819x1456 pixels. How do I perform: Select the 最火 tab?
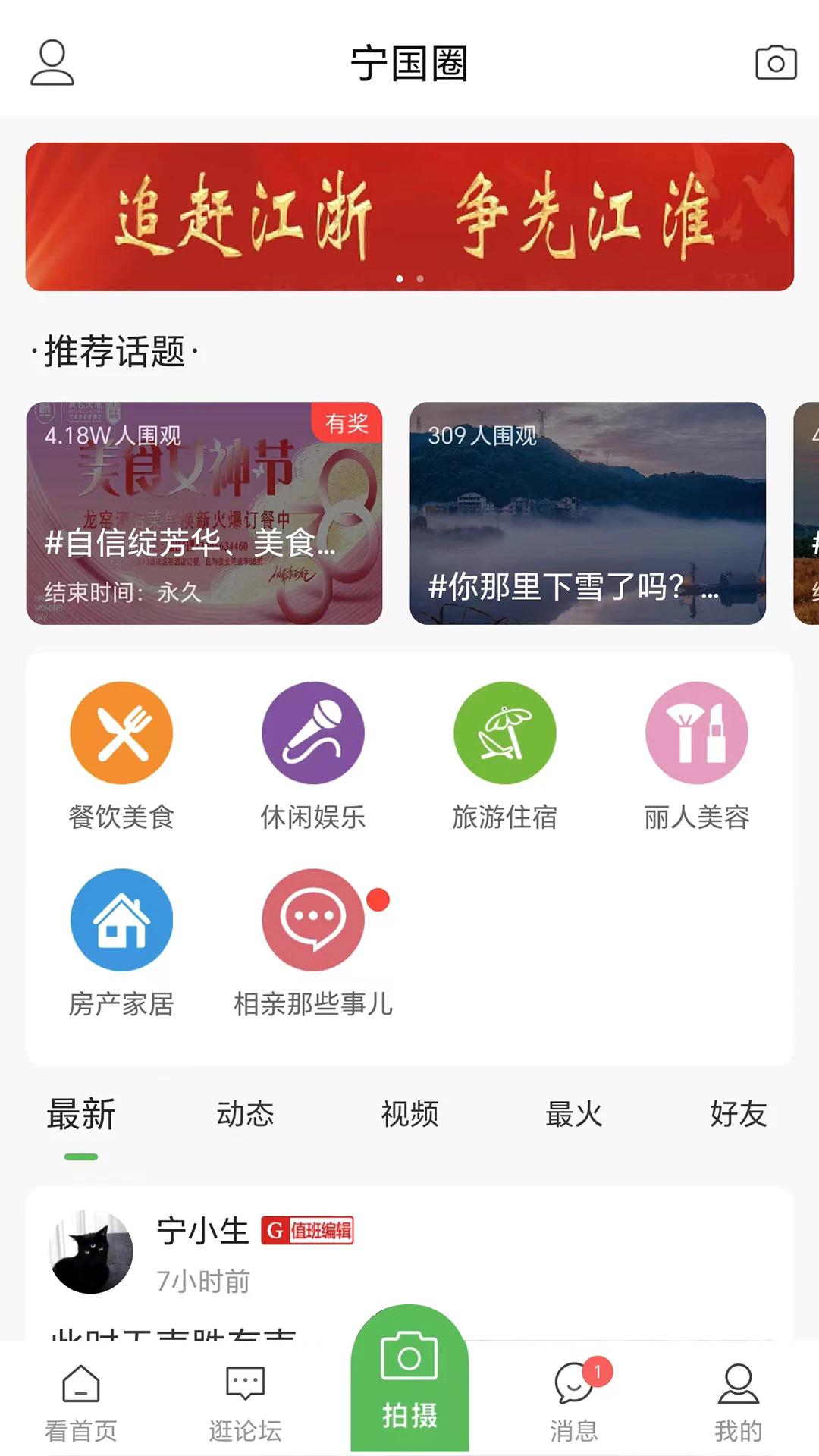click(573, 1113)
